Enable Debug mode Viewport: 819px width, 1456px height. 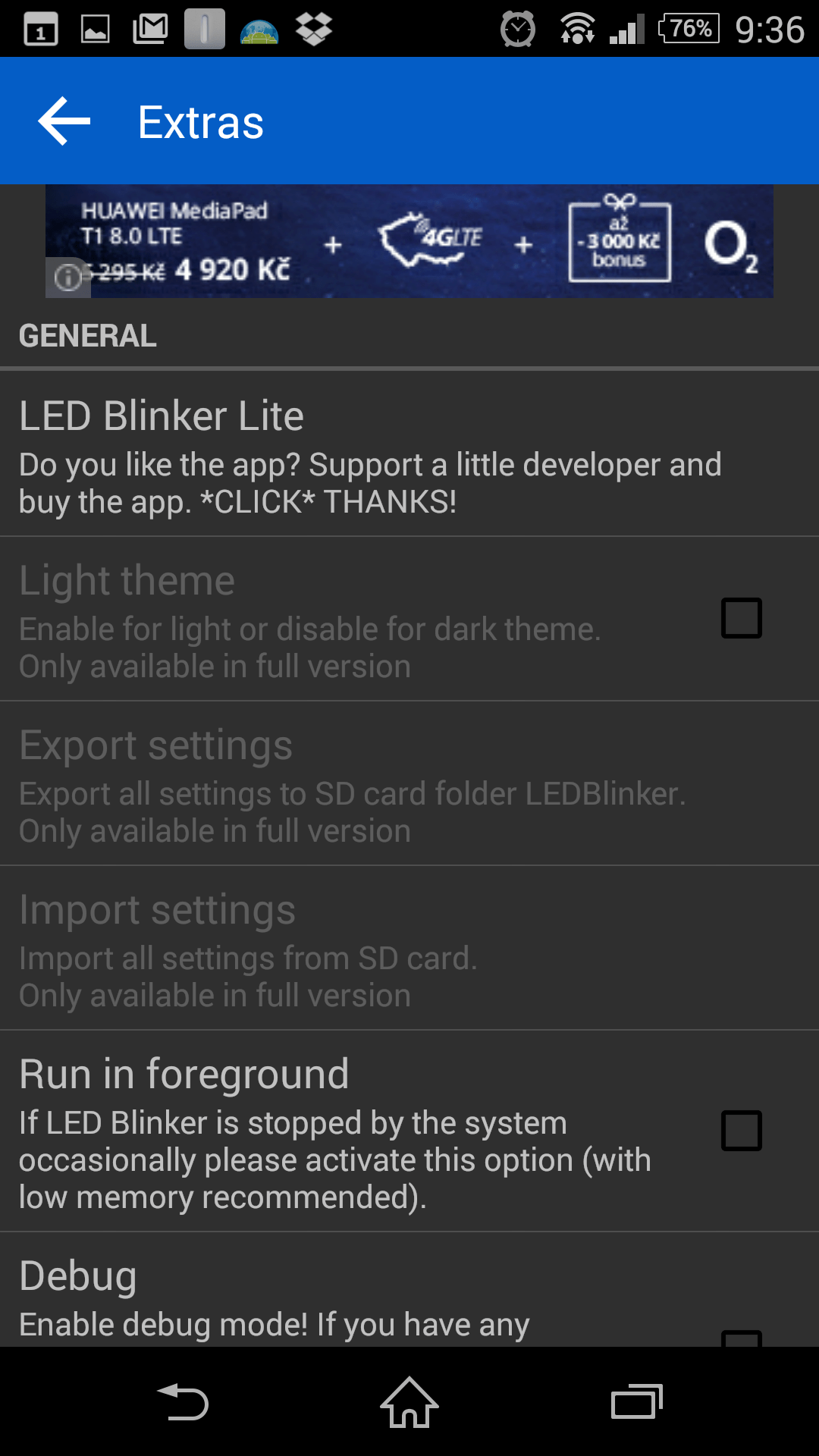coord(741,1338)
